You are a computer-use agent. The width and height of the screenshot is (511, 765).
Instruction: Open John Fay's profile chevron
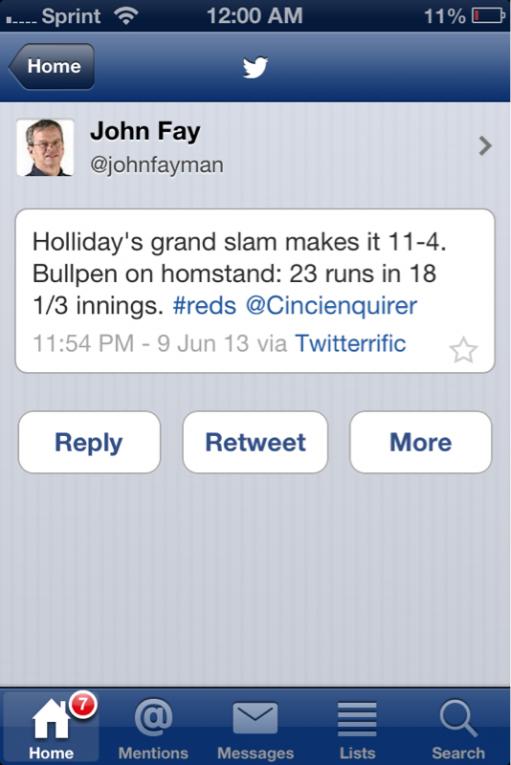click(485, 146)
